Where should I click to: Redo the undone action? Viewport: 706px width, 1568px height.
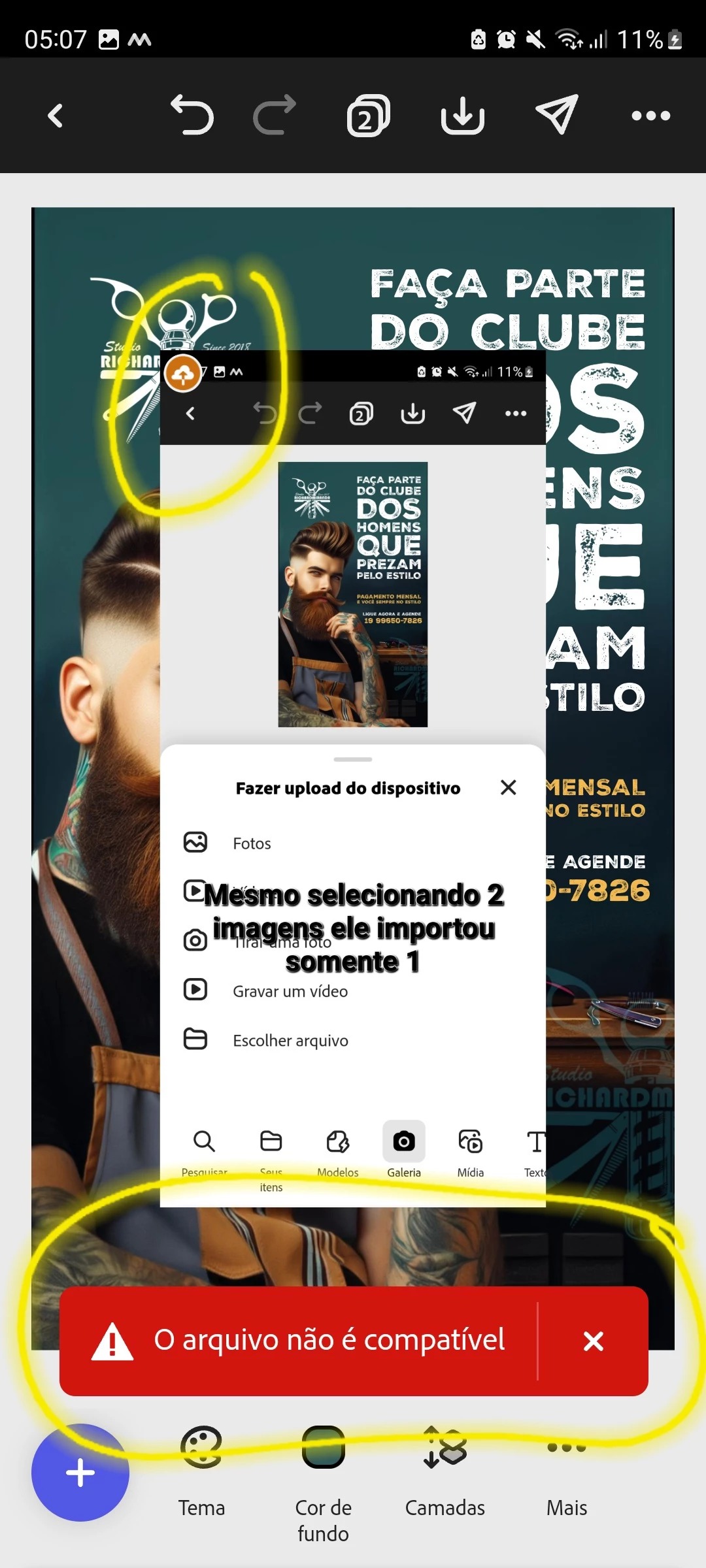click(x=275, y=116)
